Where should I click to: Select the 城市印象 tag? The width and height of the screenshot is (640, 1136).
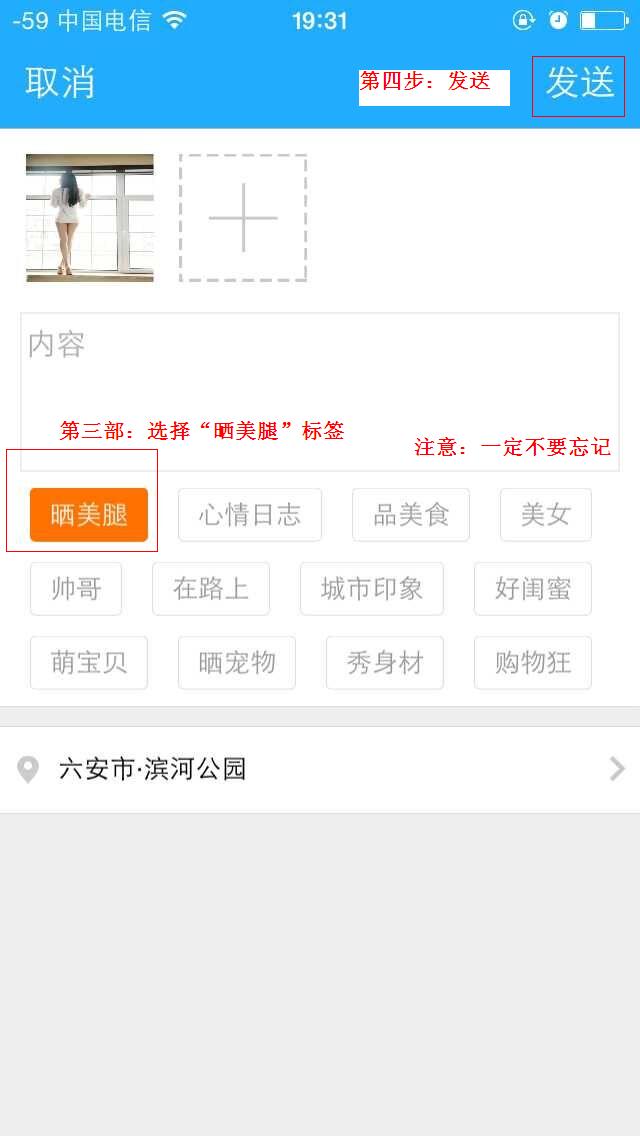(372, 589)
